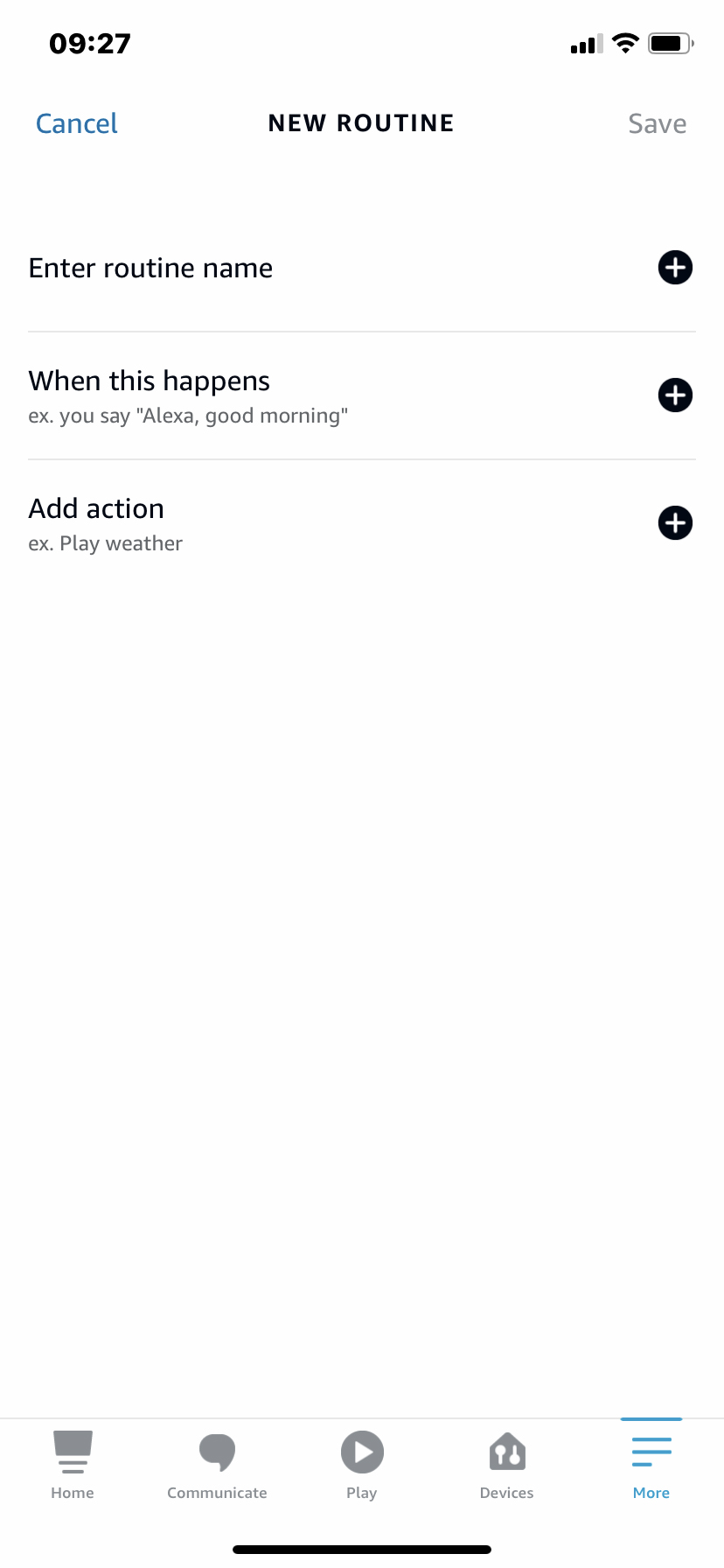Save the new routine
This screenshot has height=1568, width=724.
click(657, 123)
